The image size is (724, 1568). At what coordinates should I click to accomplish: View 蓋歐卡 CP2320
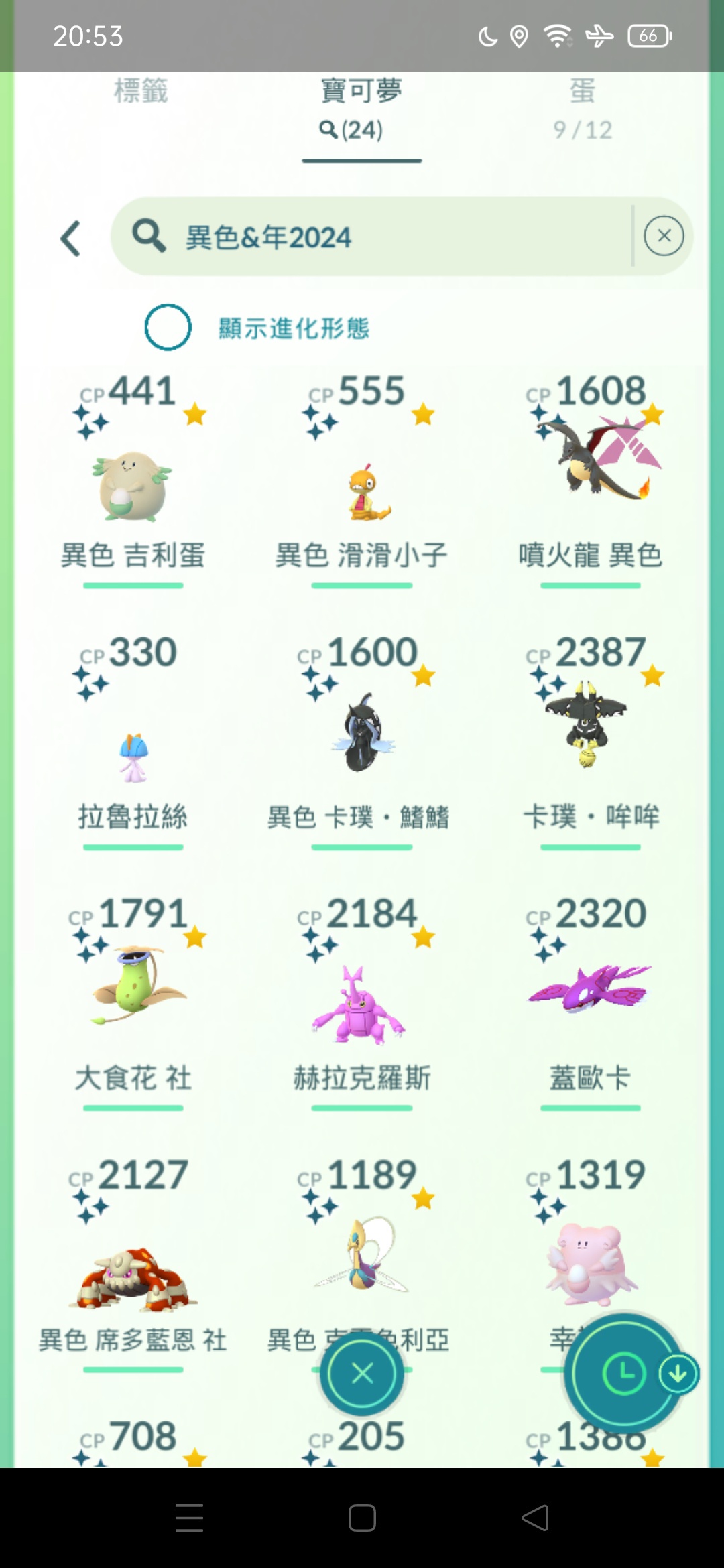coord(591,988)
